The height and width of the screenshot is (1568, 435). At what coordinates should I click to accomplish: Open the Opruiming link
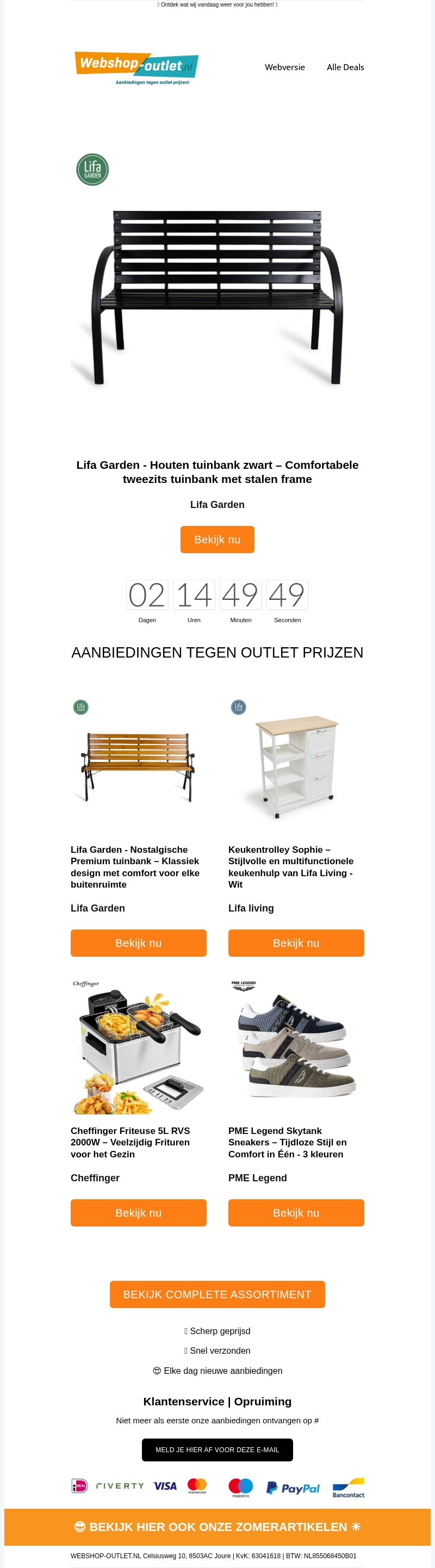(262, 1401)
